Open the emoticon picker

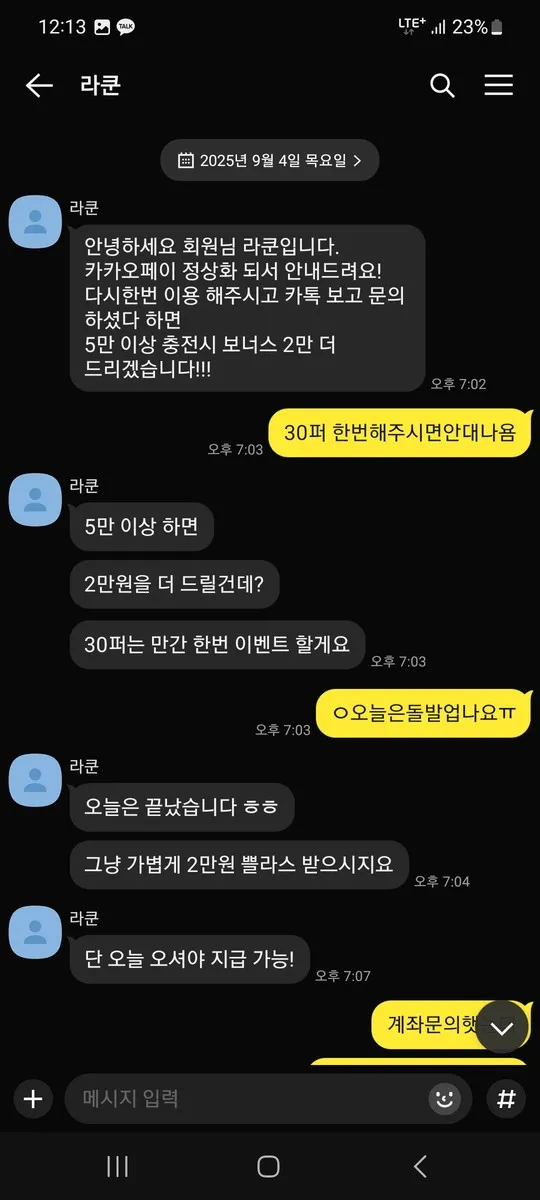point(445,1099)
